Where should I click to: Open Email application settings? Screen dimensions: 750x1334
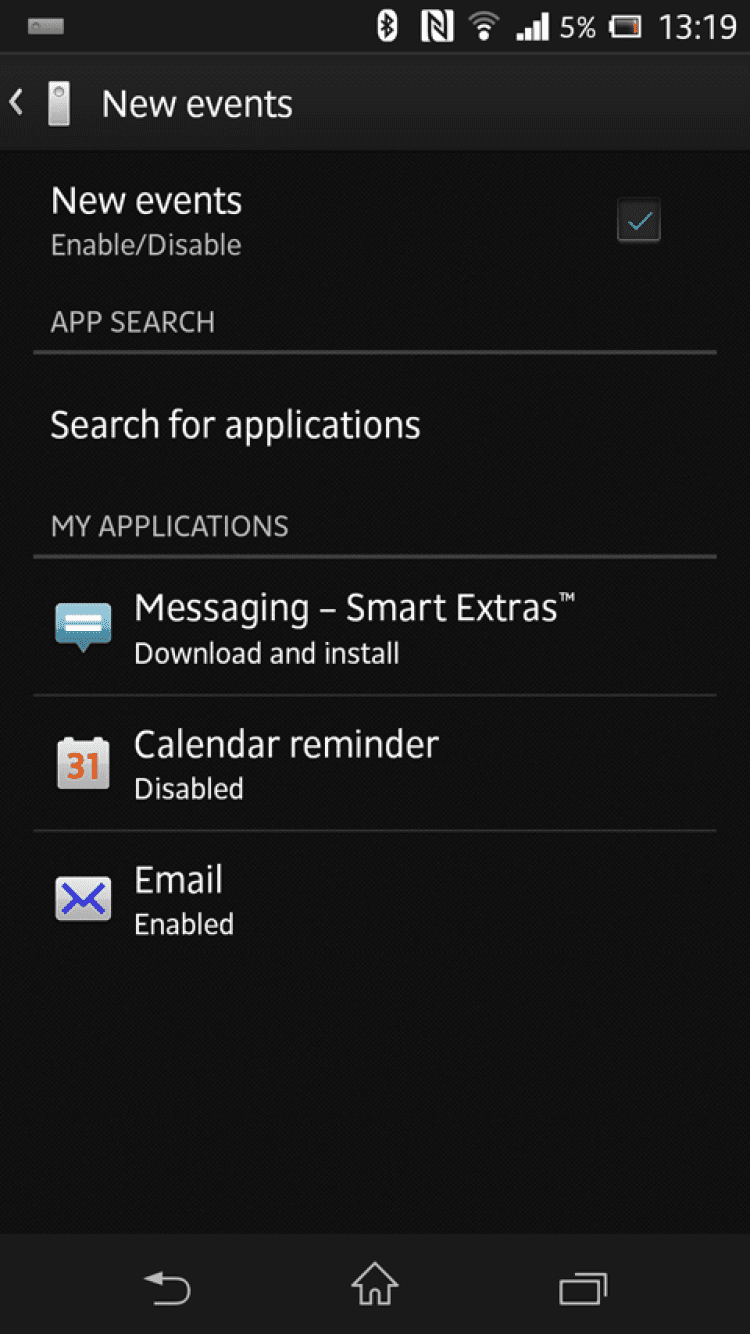180,899
